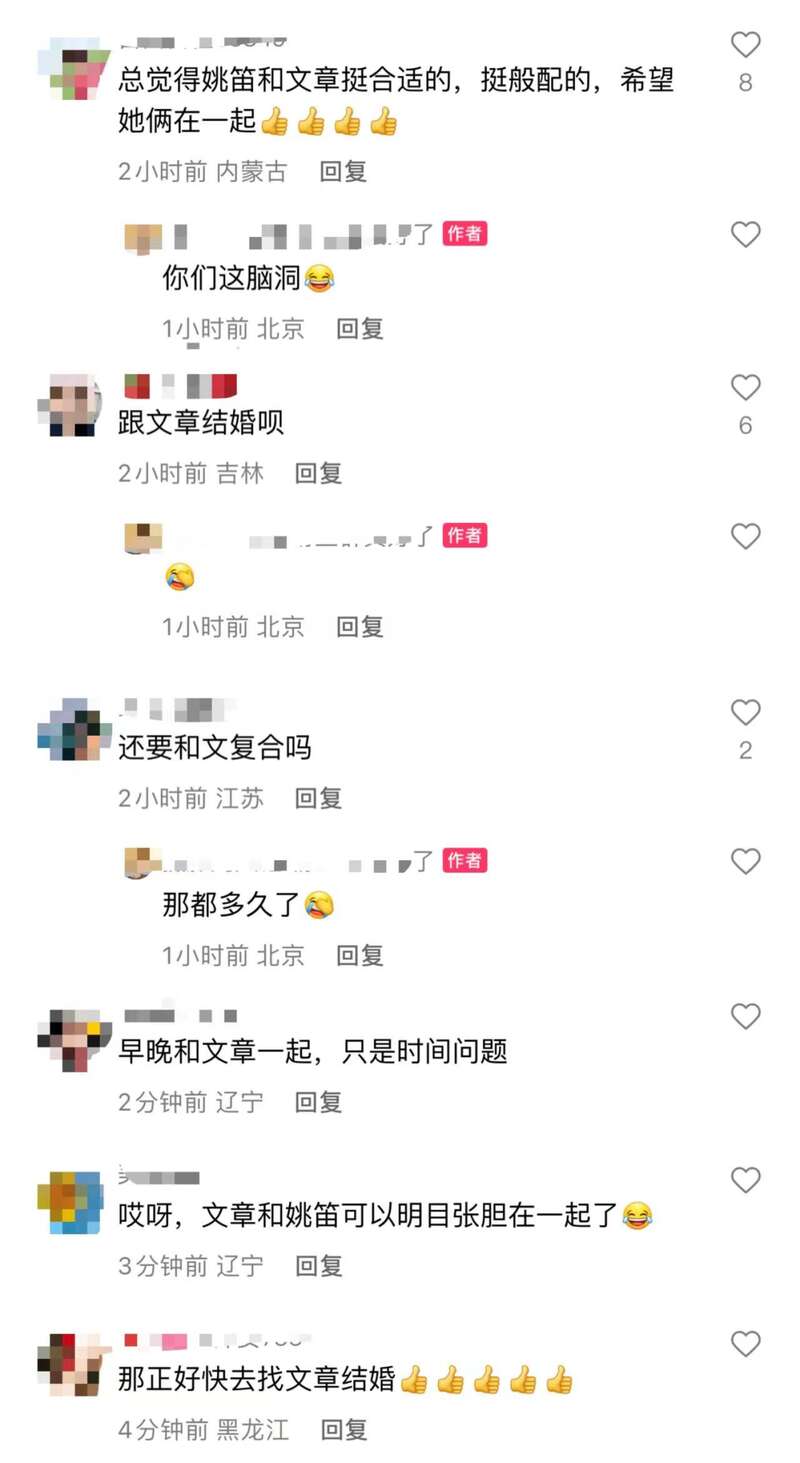The width and height of the screenshot is (800, 1463).
Task: Reply to the comment from 内蒙古
Action: point(343,171)
